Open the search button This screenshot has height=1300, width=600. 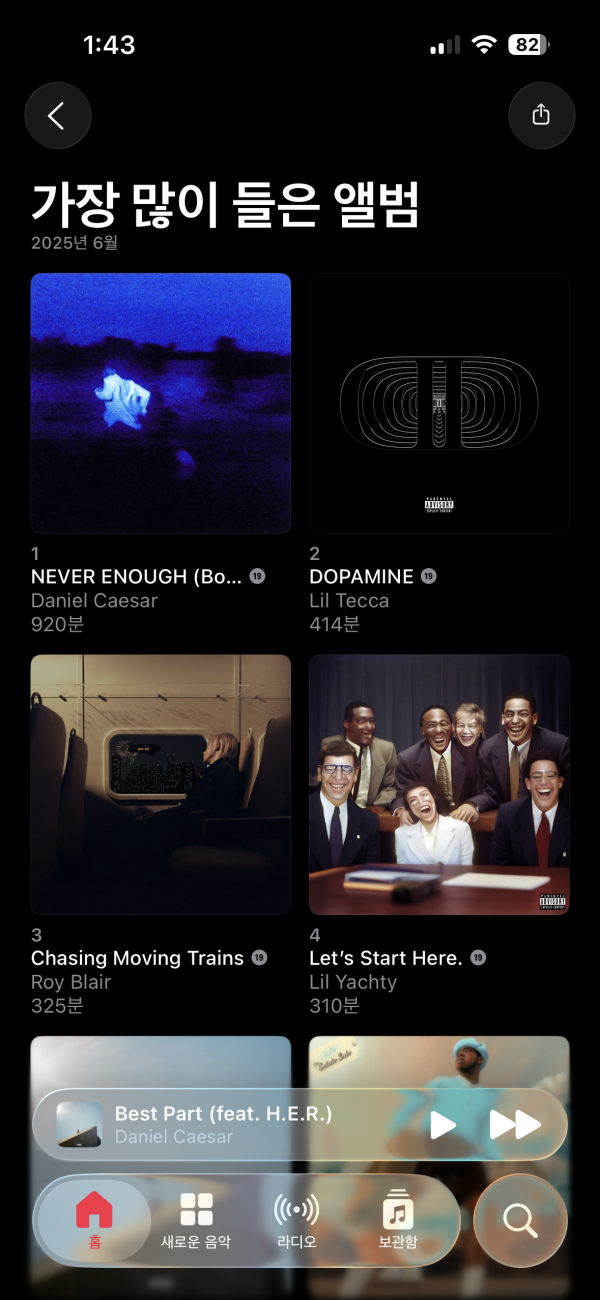pyautogui.click(x=520, y=1220)
